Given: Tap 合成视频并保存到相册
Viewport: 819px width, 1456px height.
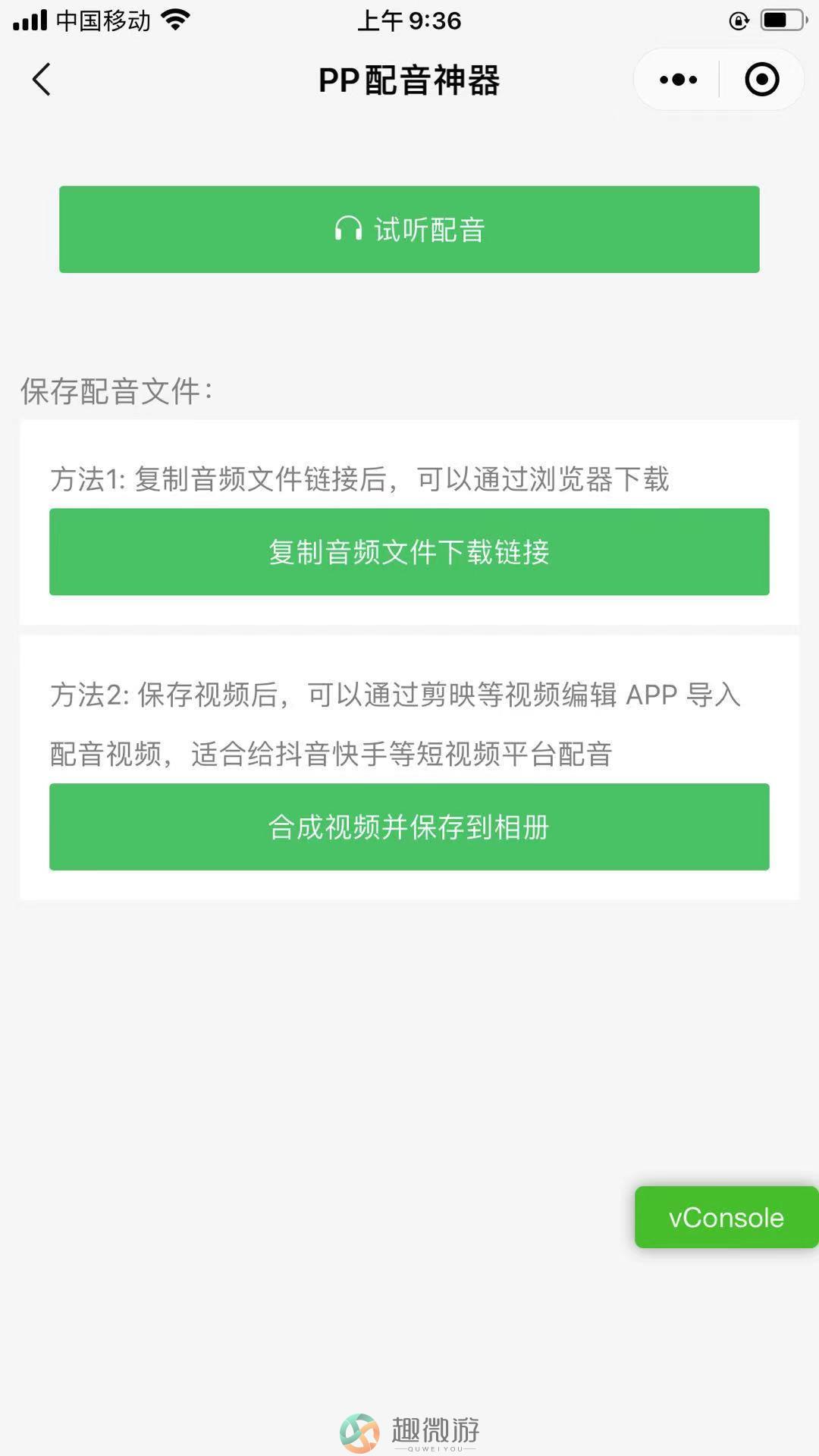Looking at the screenshot, I should coord(409,827).
